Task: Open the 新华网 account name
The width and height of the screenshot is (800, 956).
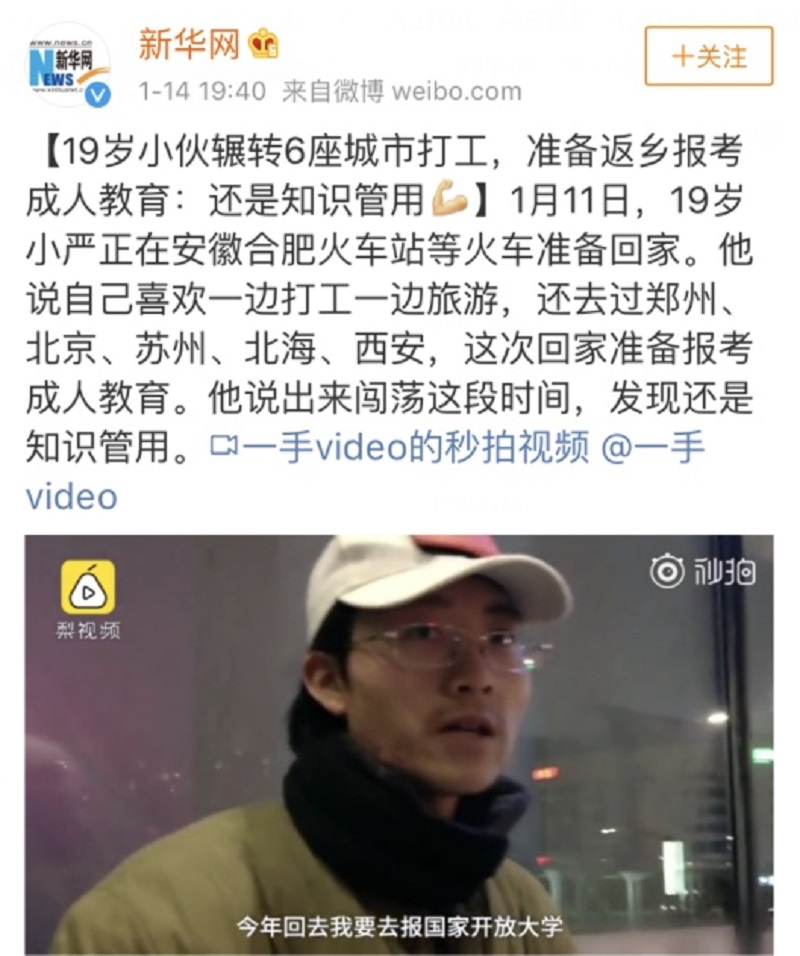Action: point(187,44)
